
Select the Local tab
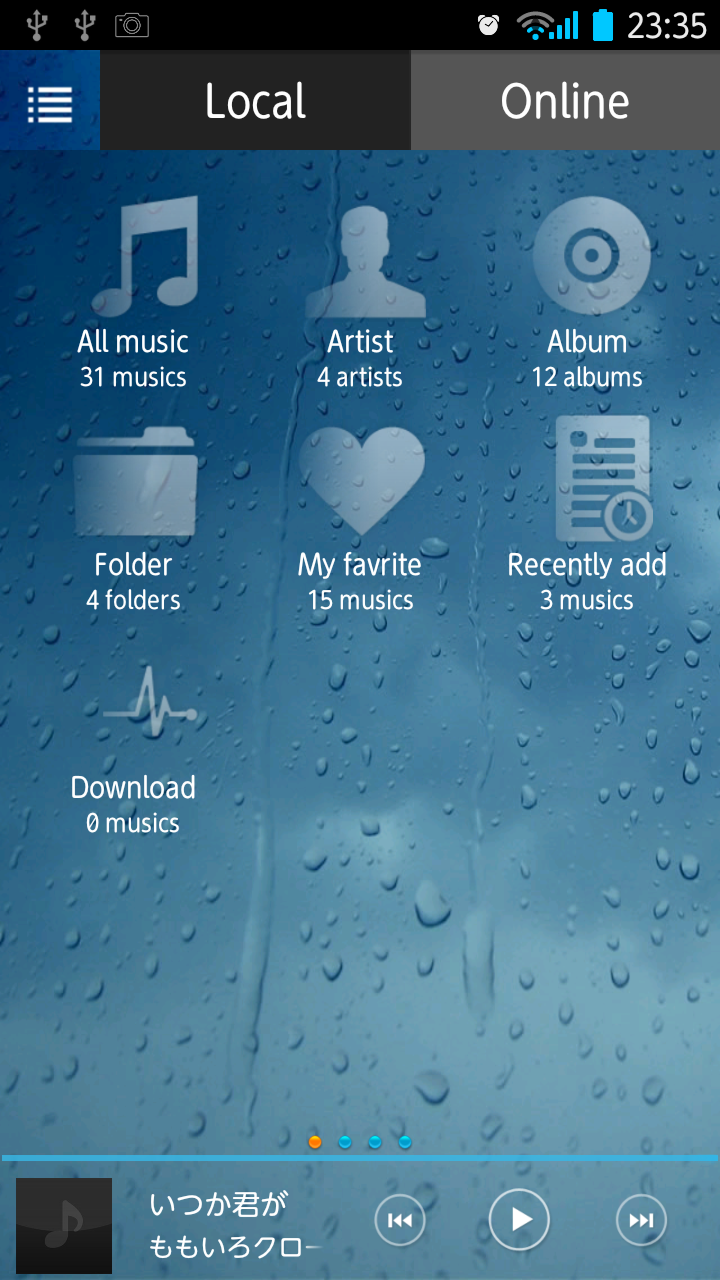[x=255, y=101]
